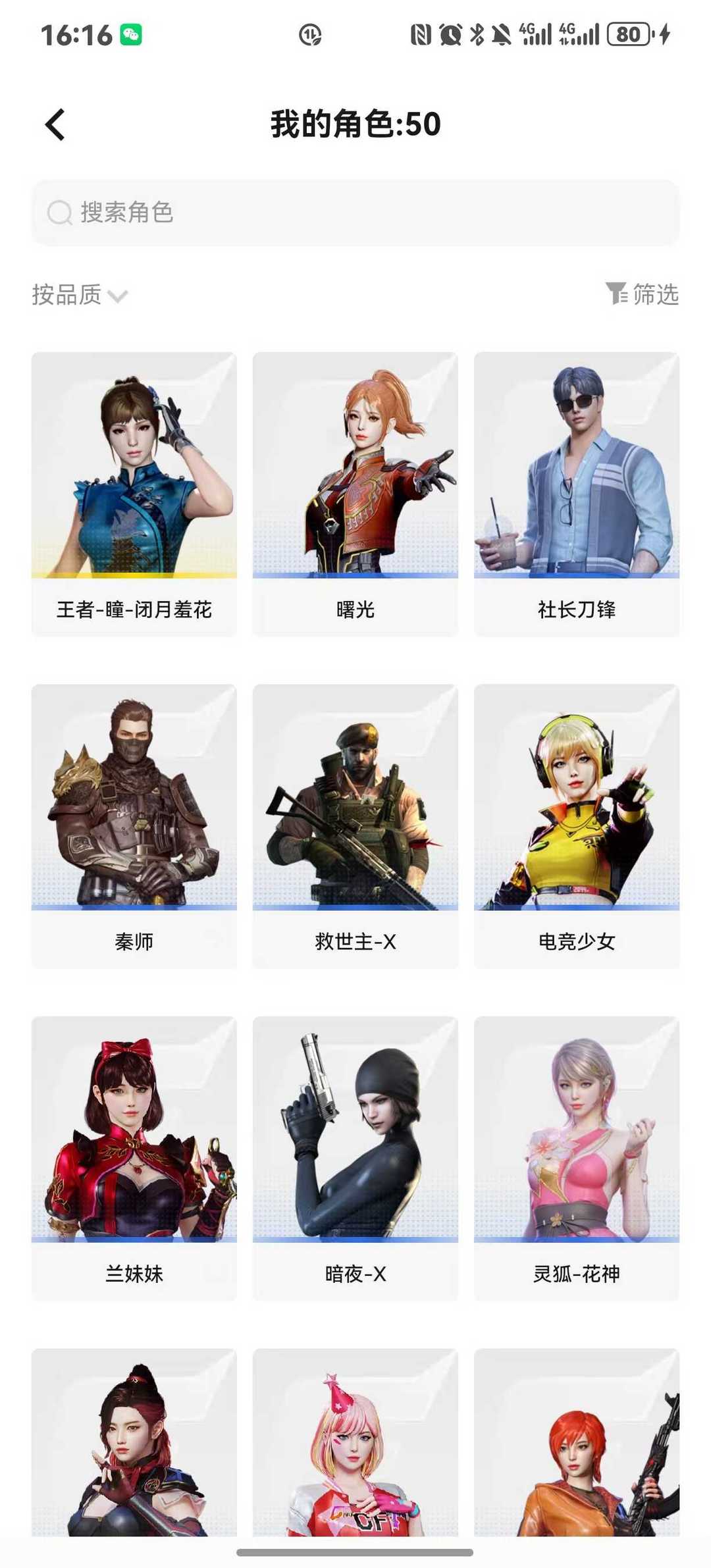Tap the 搜索角色 search field
Screen dimensions: 711x1568
click(x=355, y=213)
